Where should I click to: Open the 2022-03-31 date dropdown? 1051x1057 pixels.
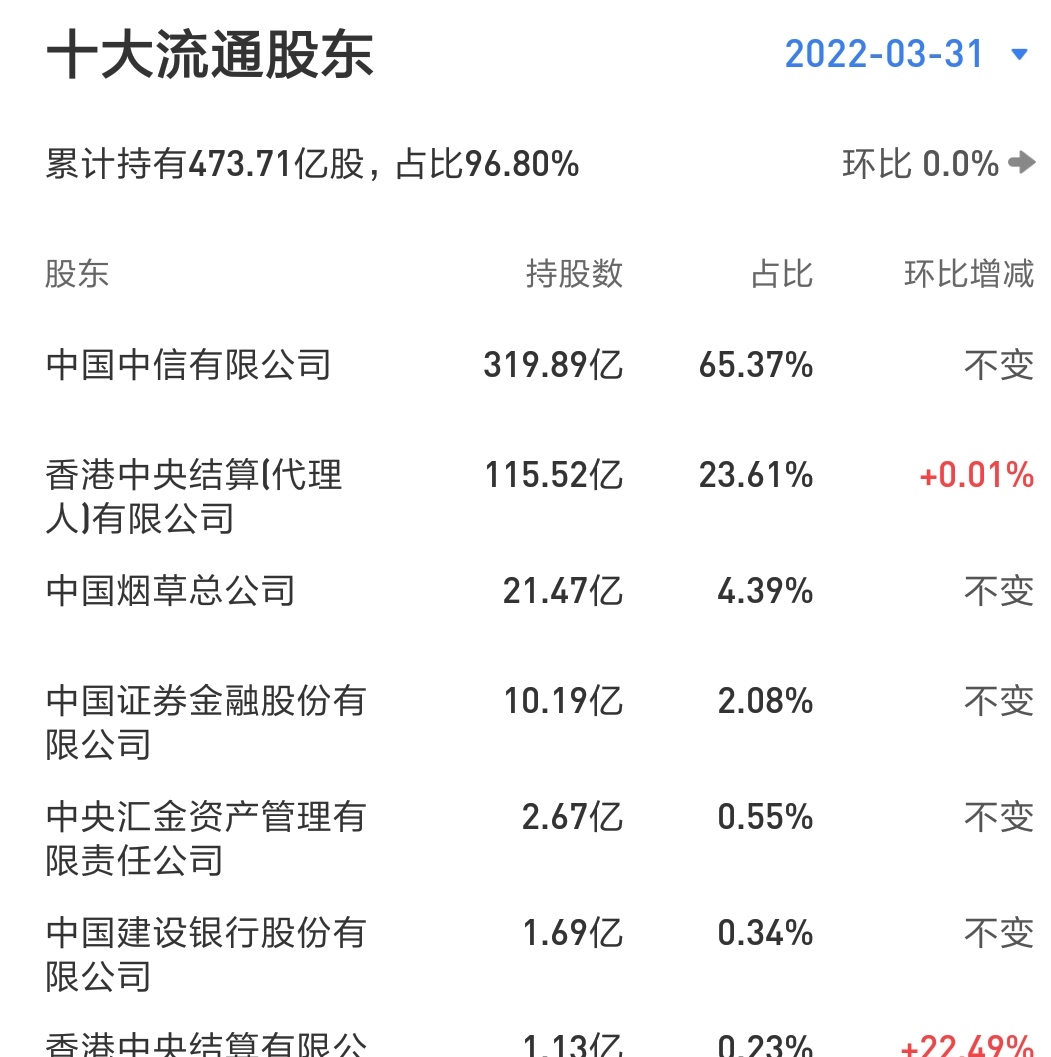click(905, 54)
